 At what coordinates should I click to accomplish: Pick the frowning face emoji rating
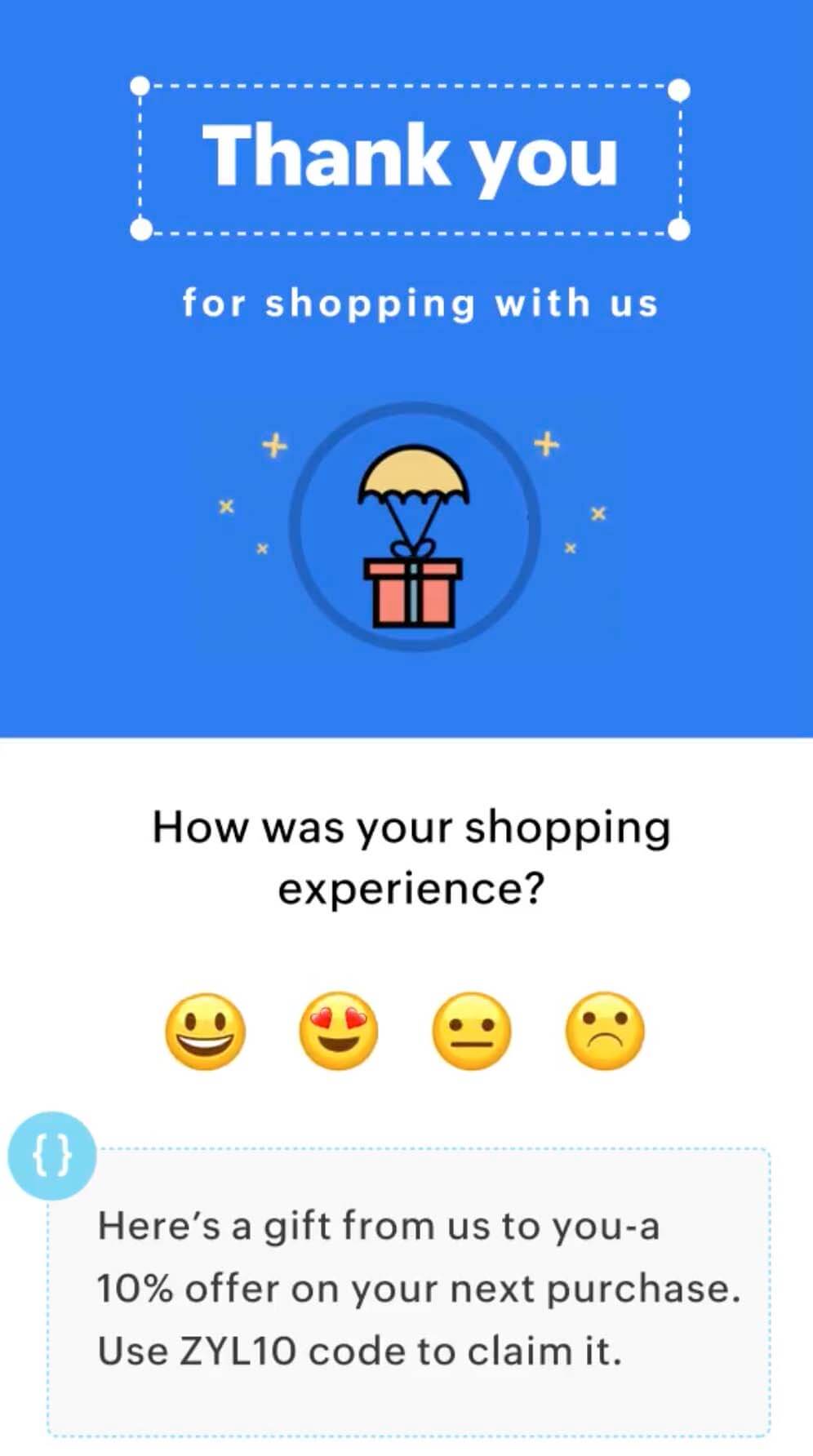tap(604, 1031)
